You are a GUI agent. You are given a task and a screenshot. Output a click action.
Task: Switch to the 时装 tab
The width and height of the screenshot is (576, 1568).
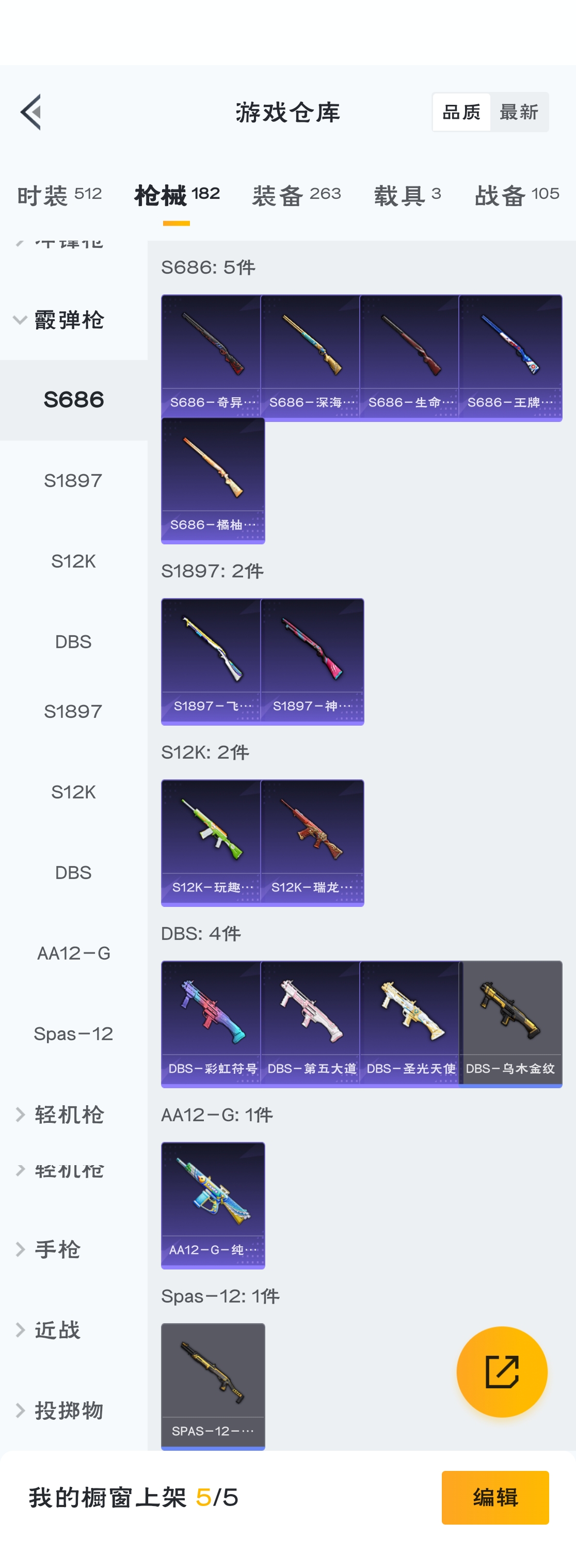pos(59,195)
